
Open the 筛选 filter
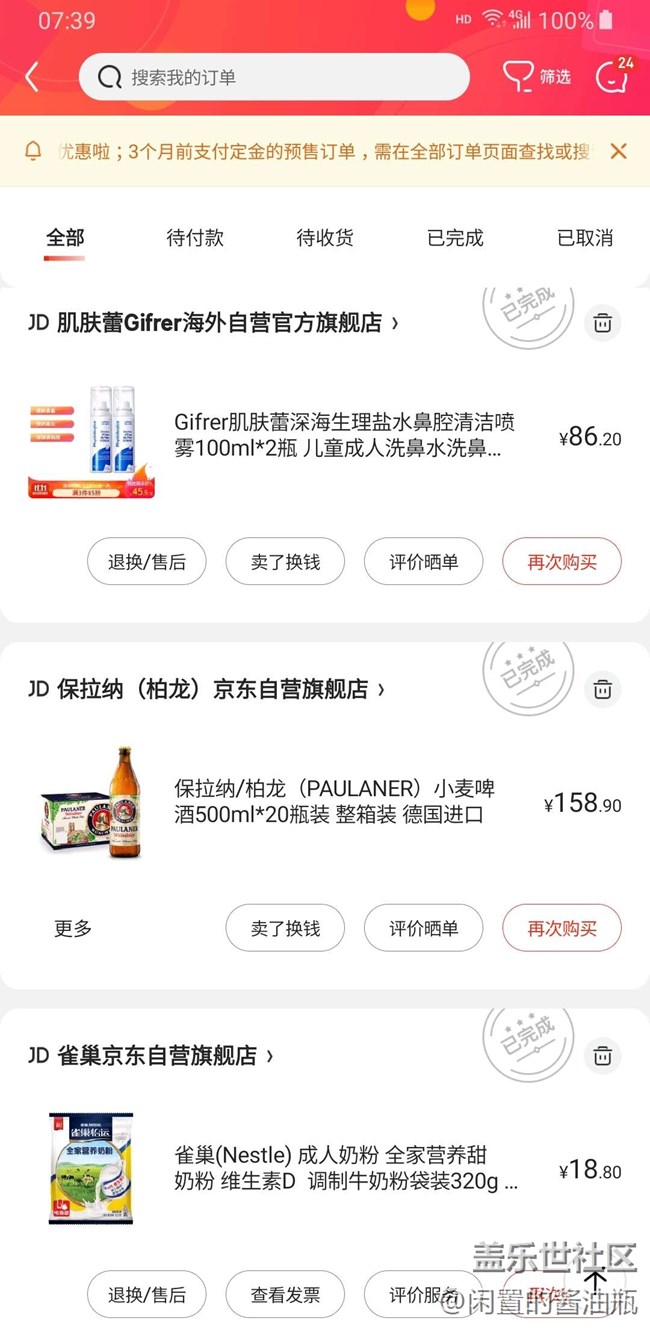(x=536, y=77)
